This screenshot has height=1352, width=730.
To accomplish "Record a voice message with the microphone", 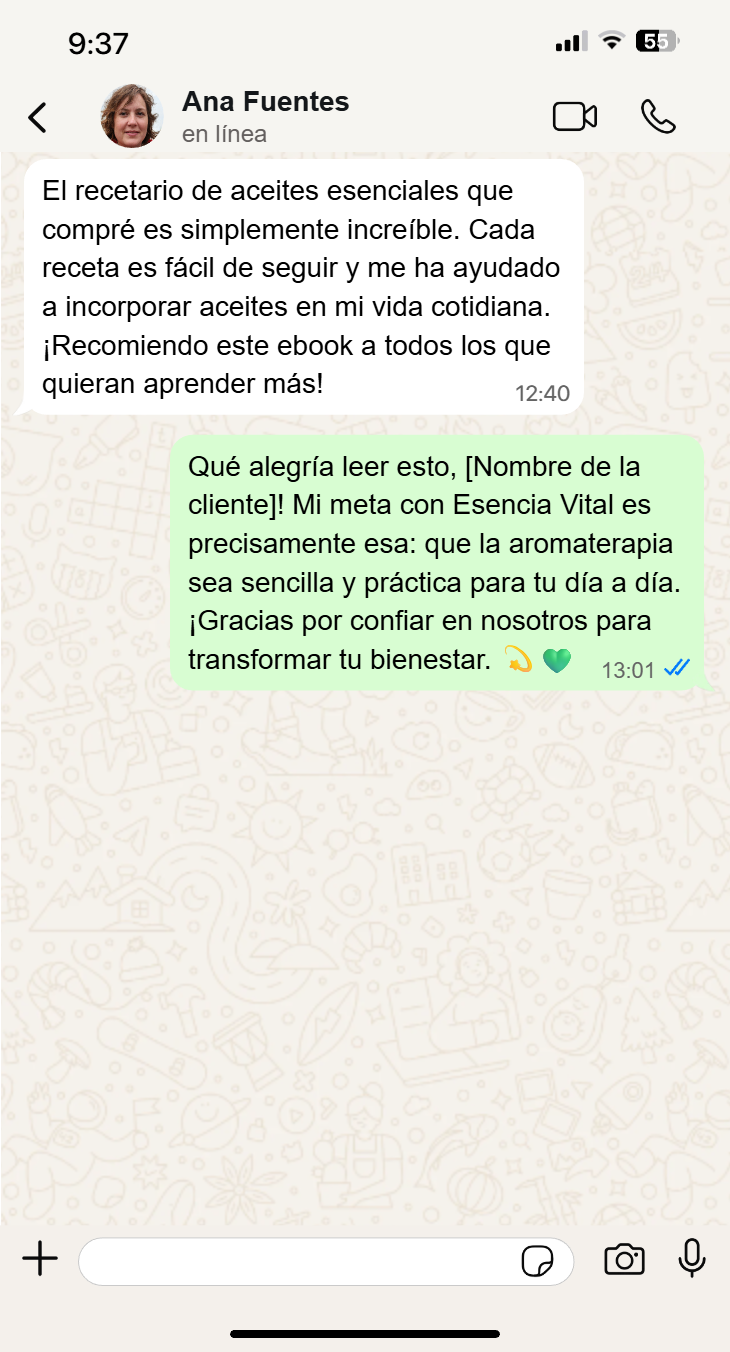I will [692, 1259].
